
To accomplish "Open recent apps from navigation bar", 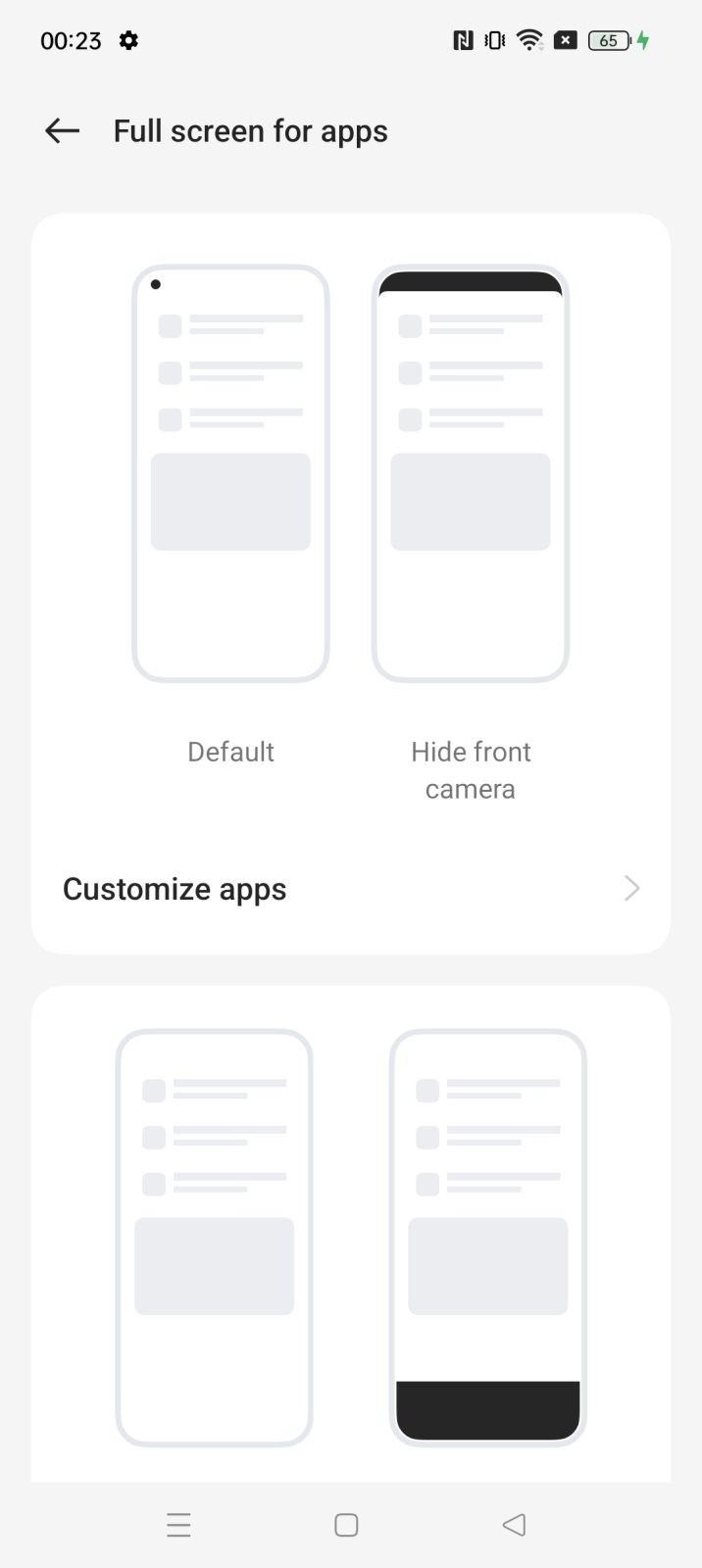I will click(x=178, y=1525).
